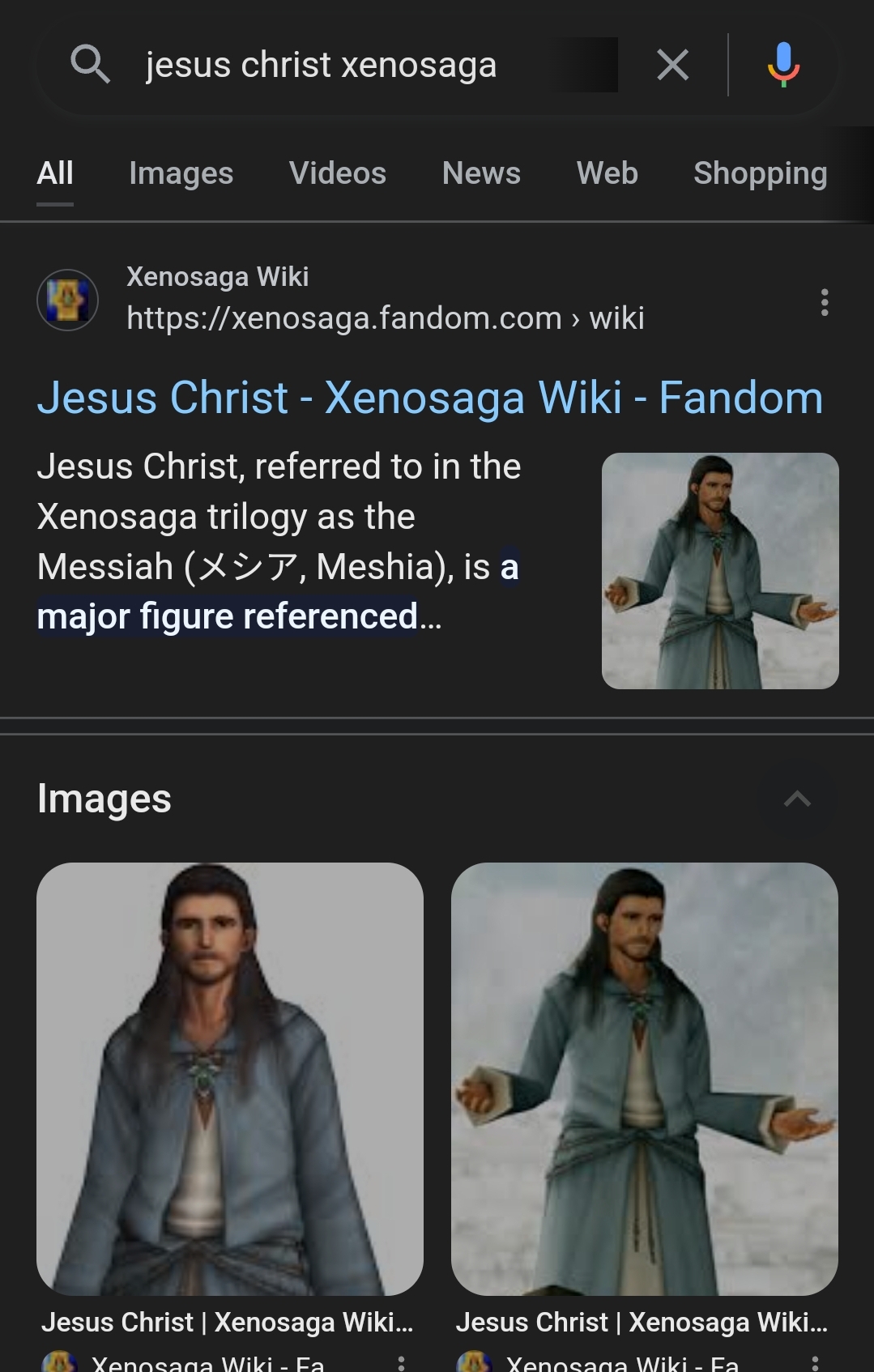Open options menu for the Xenosaga Wiki result

[824, 302]
